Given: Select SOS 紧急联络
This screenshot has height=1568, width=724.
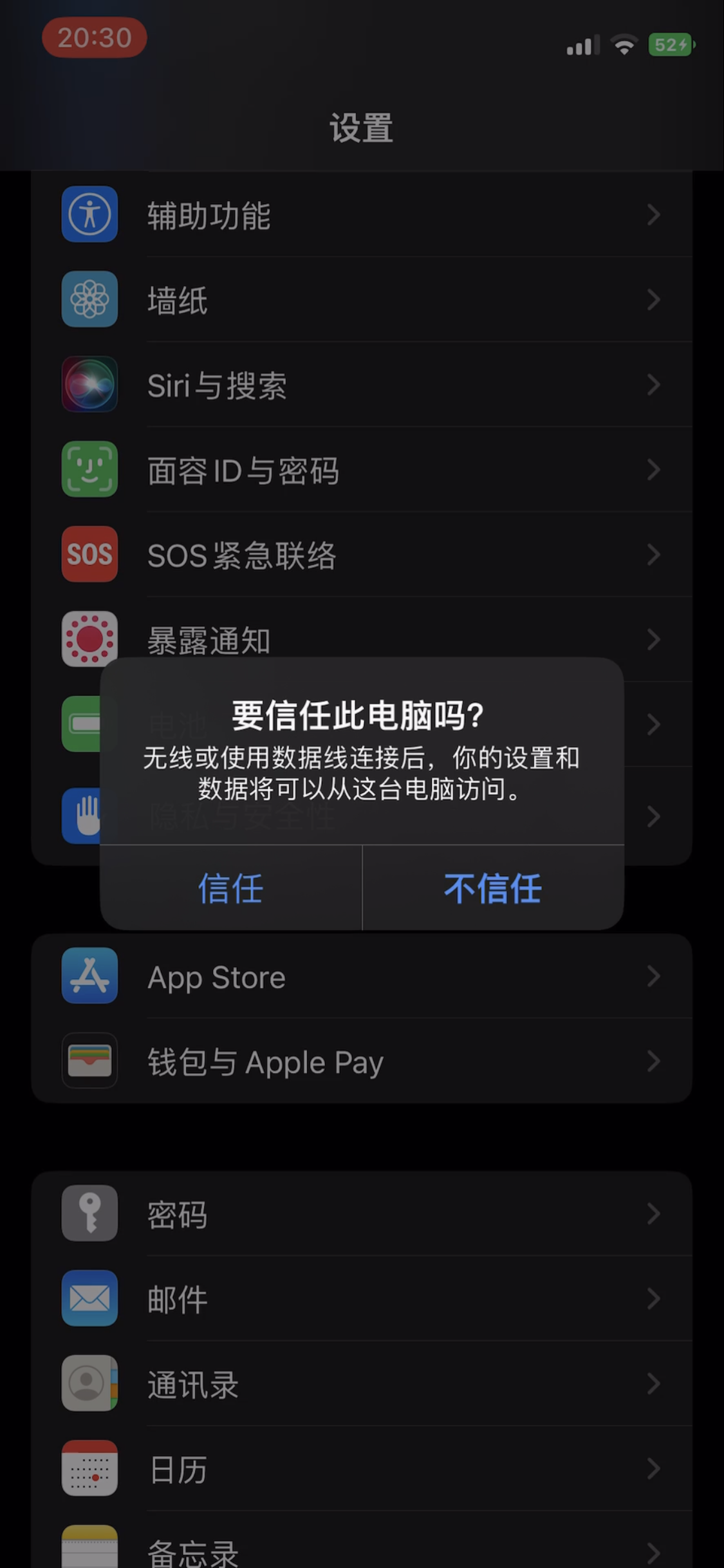Looking at the screenshot, I should point(360,555).
